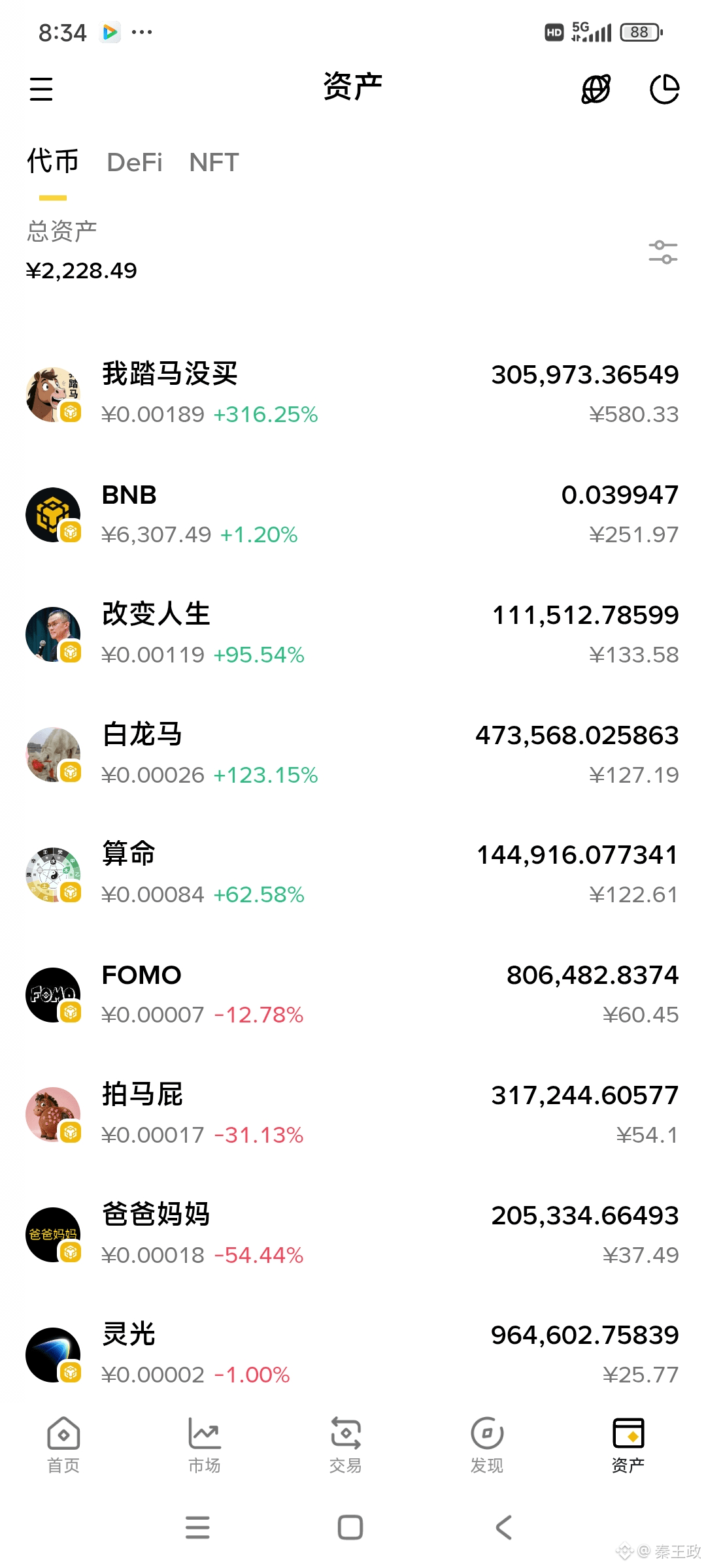The image size is (706, 1568).
Task: Open the 爸爸妈妈 token row
Action: pyautogui.click(x=353, y=1235)
